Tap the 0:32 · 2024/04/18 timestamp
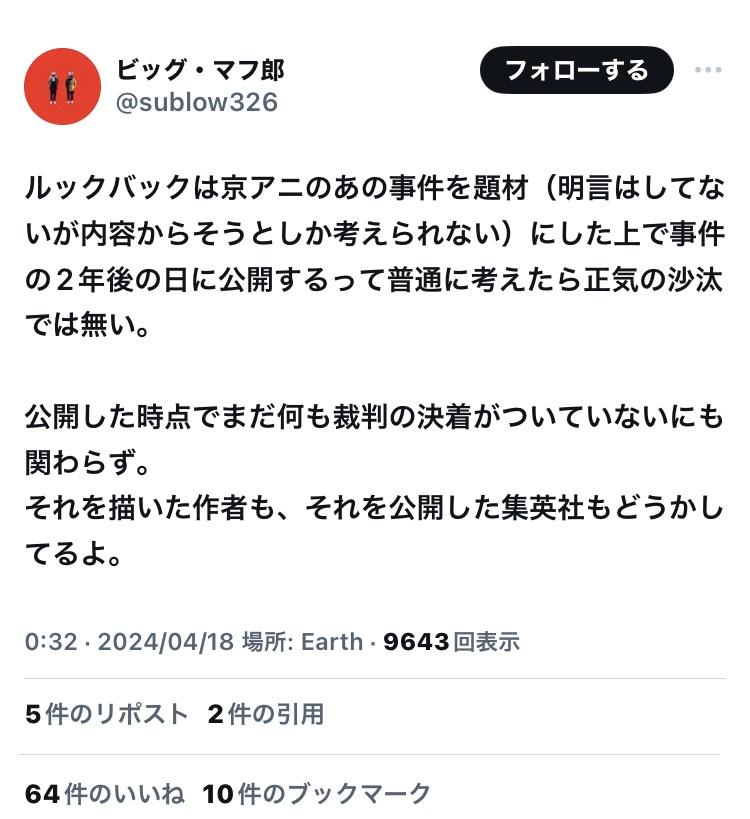Screen dimensions: 750x819 coord(130,641)
